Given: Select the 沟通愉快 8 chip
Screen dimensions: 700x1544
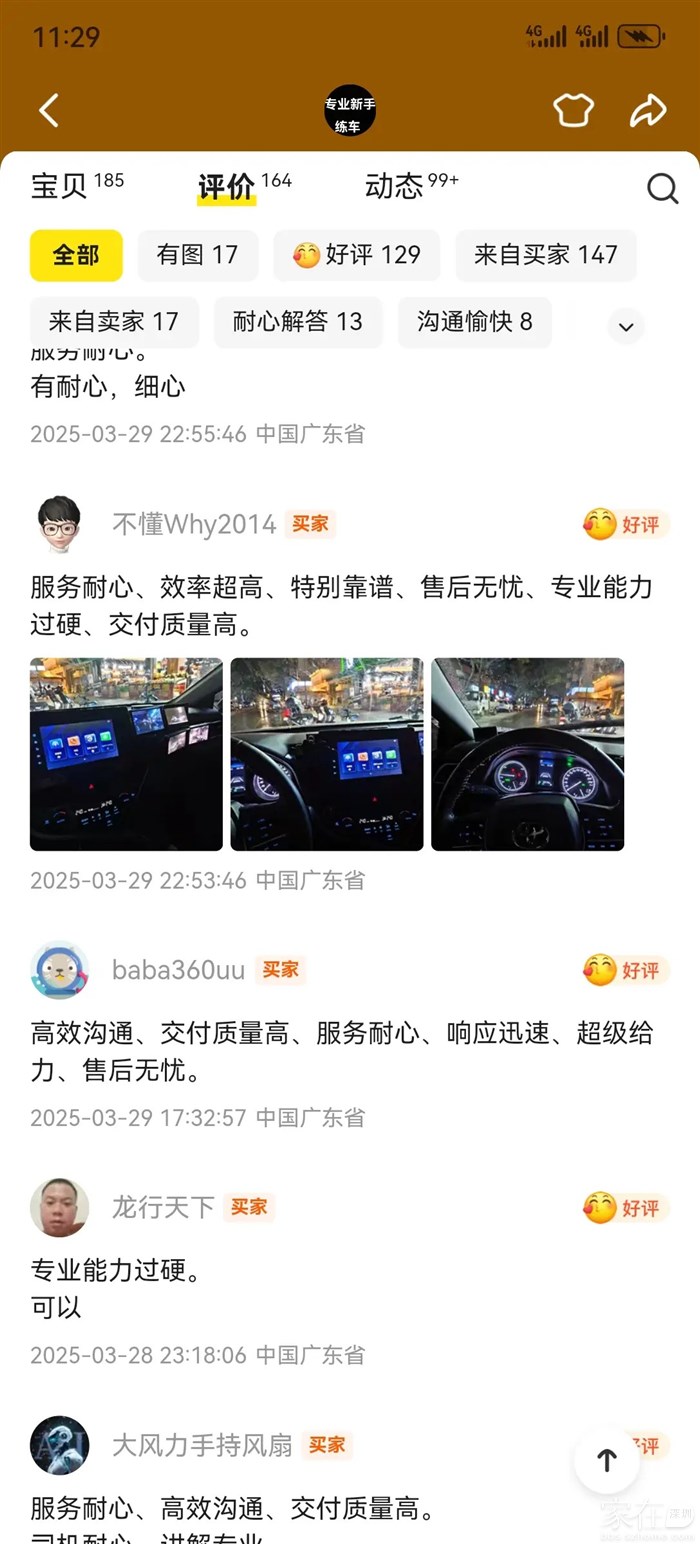Looking at the screenshot, I should click(474, 322).
